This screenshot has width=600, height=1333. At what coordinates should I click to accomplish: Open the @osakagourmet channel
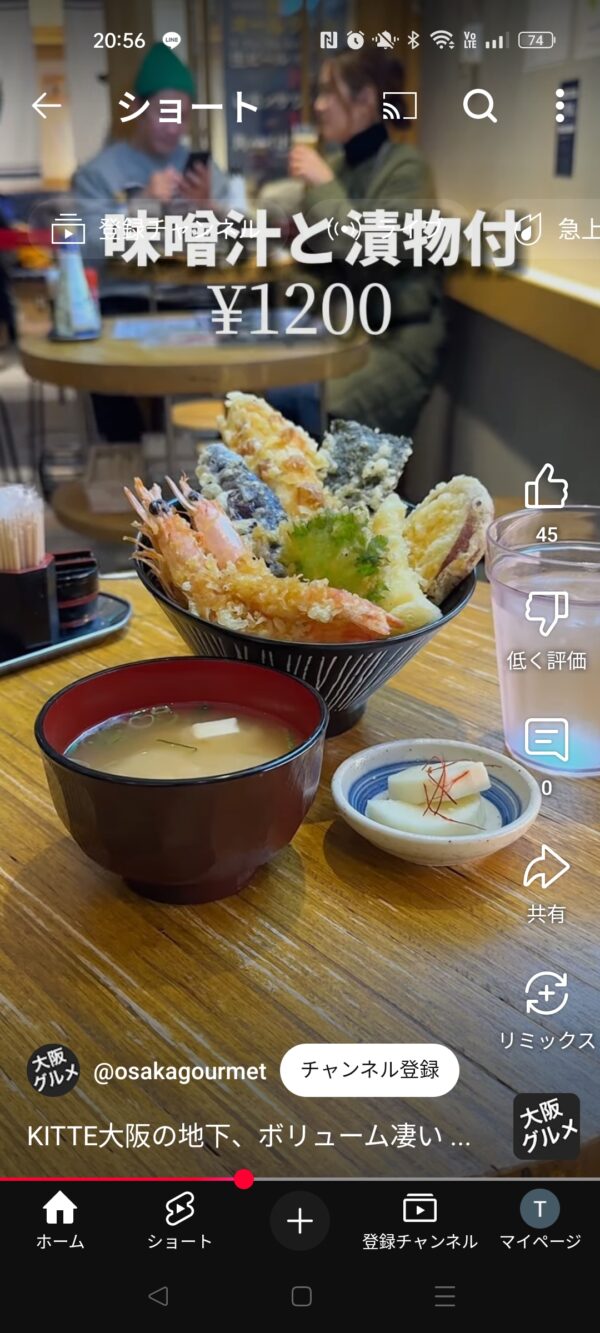pyautogui.click(x=179, y=1071)
